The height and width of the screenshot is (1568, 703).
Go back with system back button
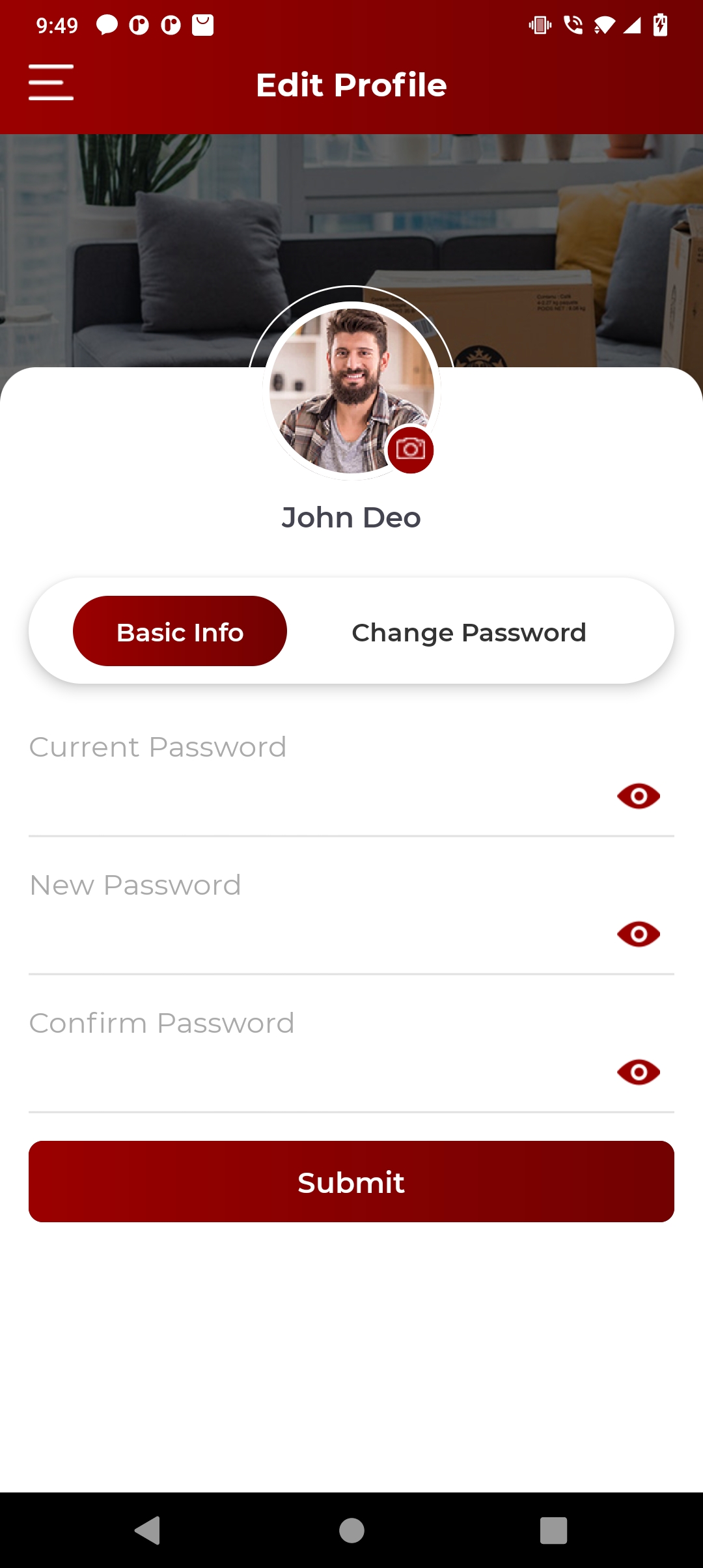[148, 1530]
